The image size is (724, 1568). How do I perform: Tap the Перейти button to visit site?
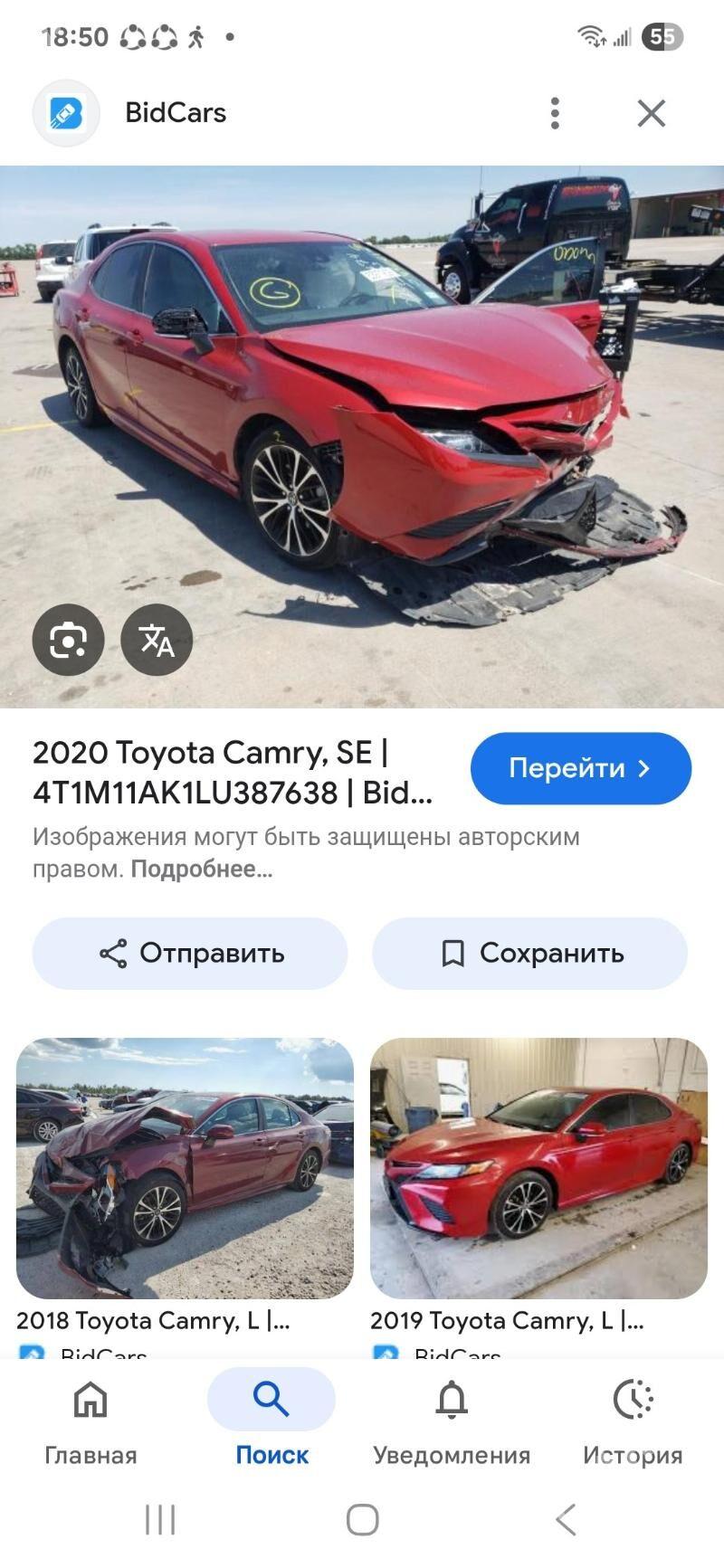(580, 768)
